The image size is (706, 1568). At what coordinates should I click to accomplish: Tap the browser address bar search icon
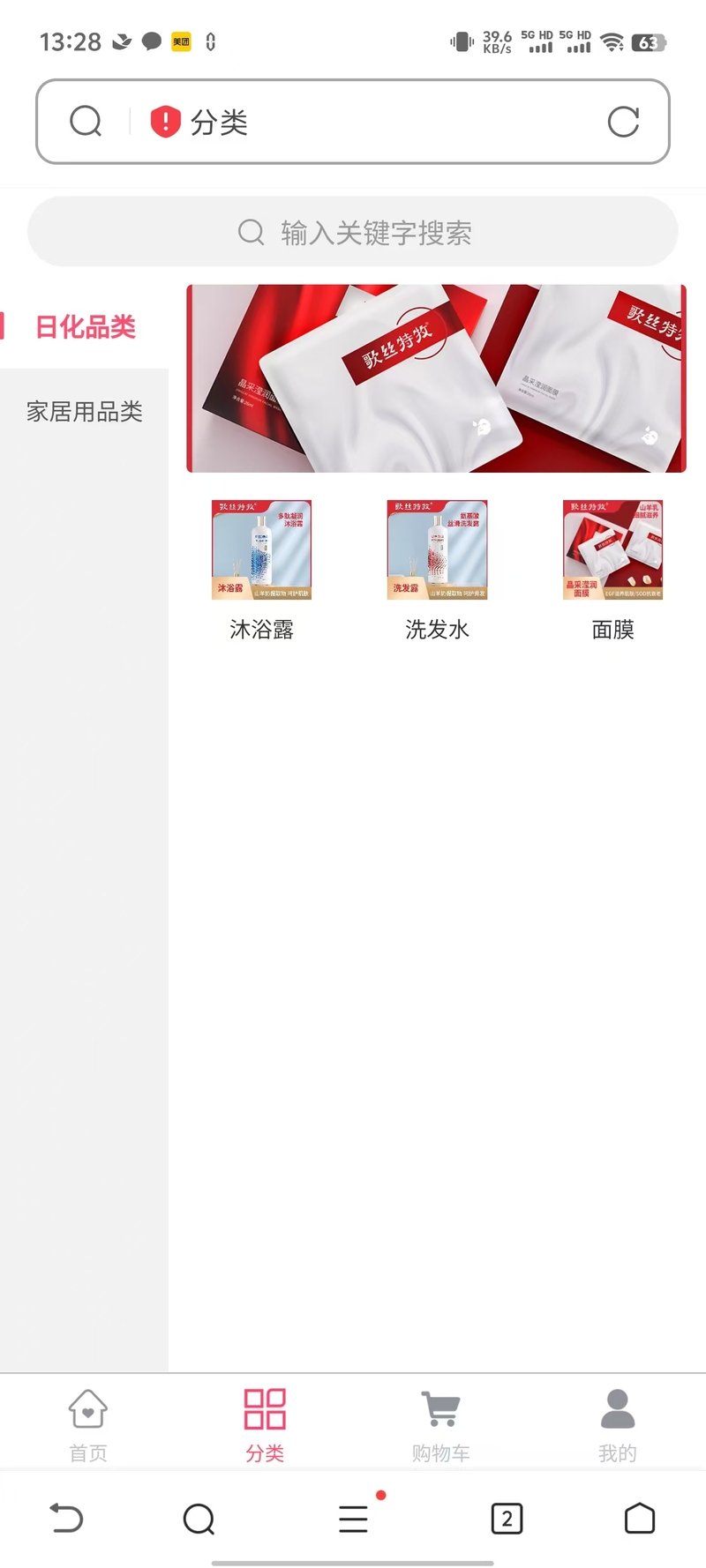86,122
